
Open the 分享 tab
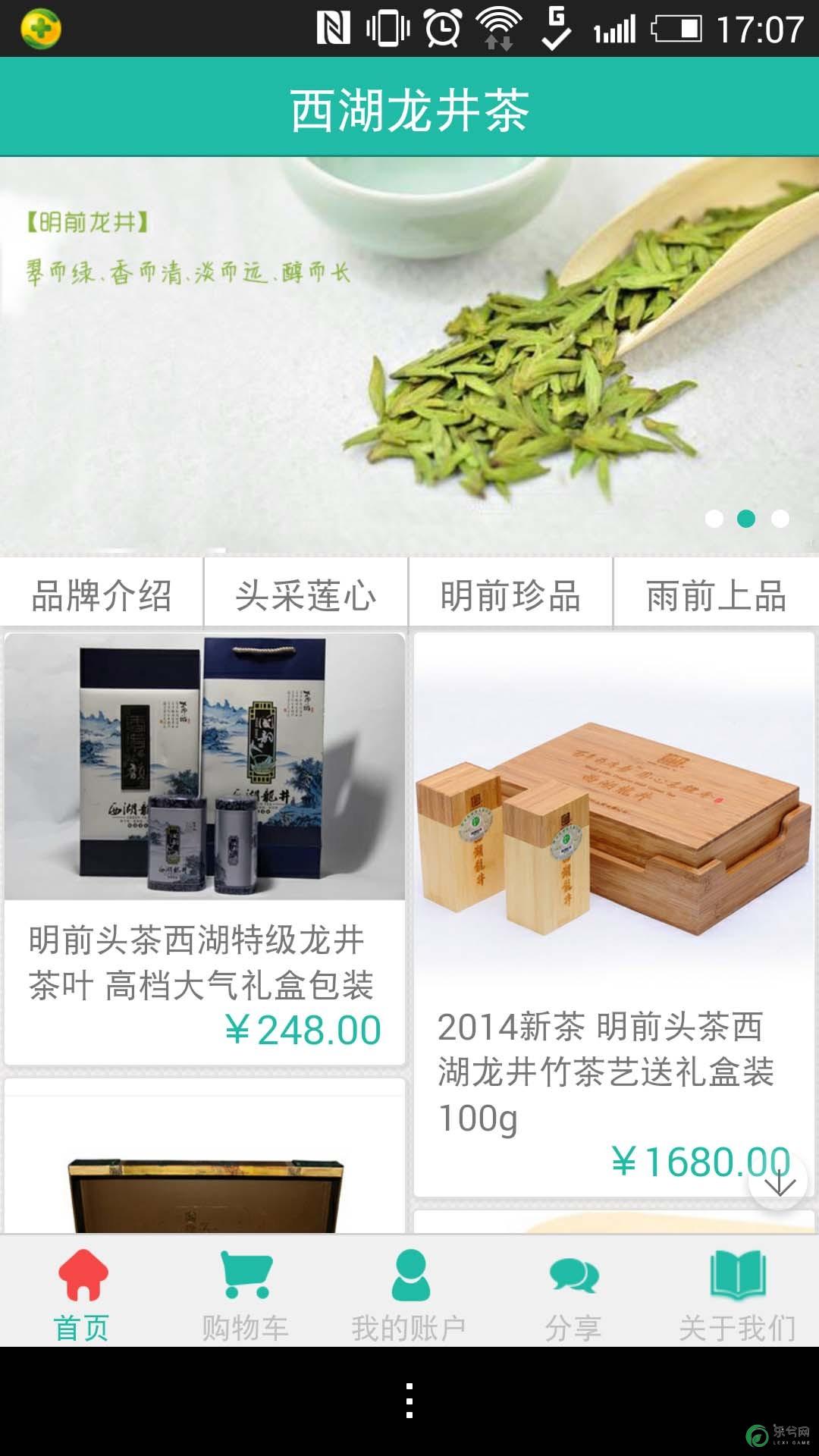coord(573,1294)
